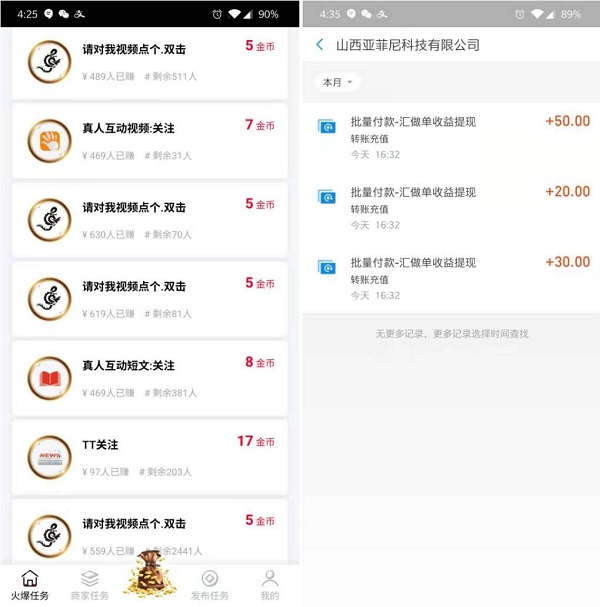View the +50.00 transfer record

[x=450, y=138]
